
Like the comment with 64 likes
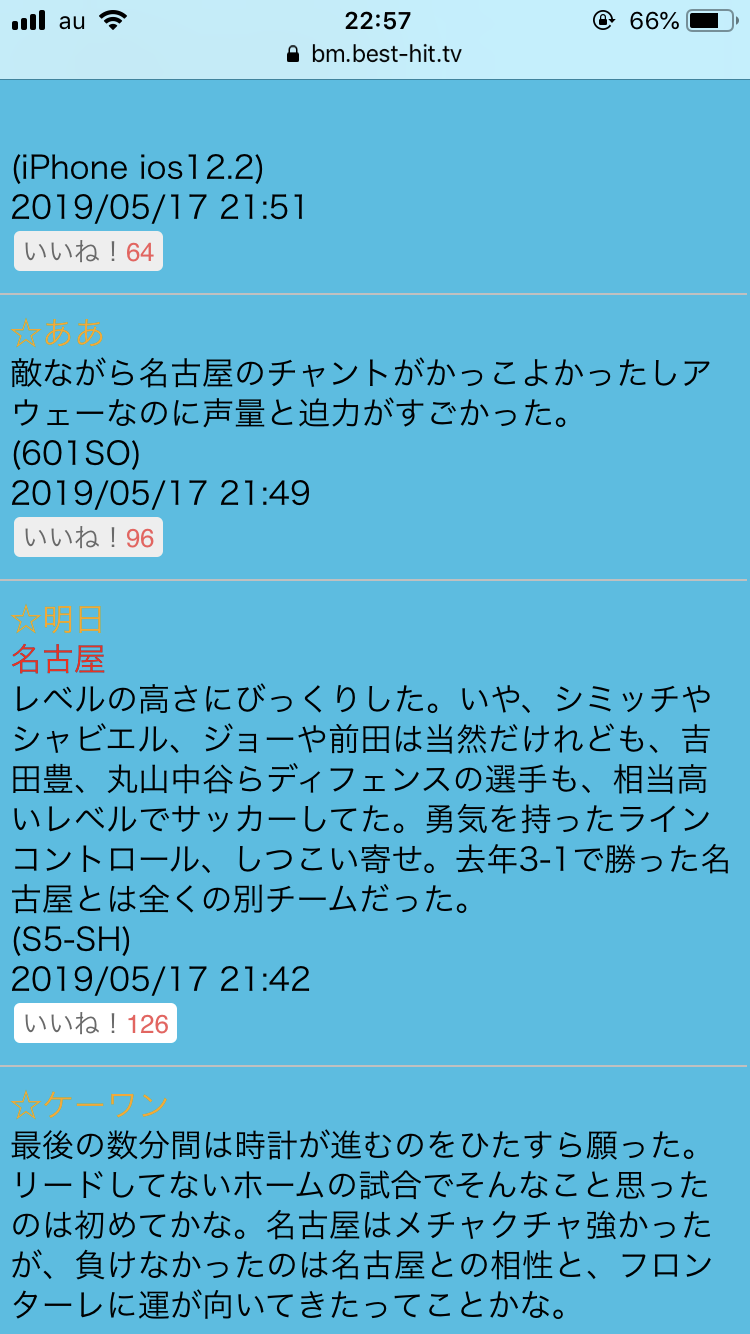pyautogui.click(x=88, y=251)
